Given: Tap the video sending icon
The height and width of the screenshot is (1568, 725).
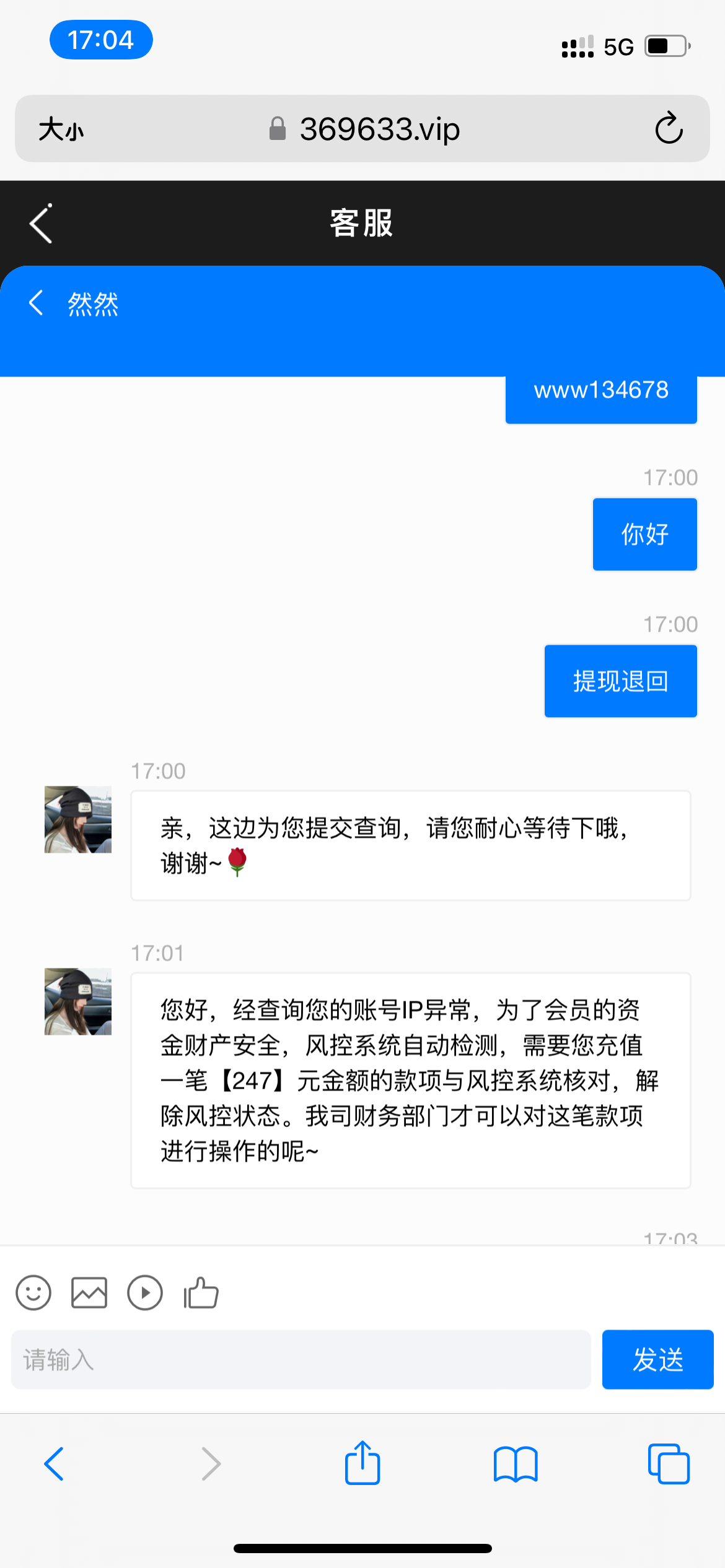Looking at the screenshot, I should 144,1292.
